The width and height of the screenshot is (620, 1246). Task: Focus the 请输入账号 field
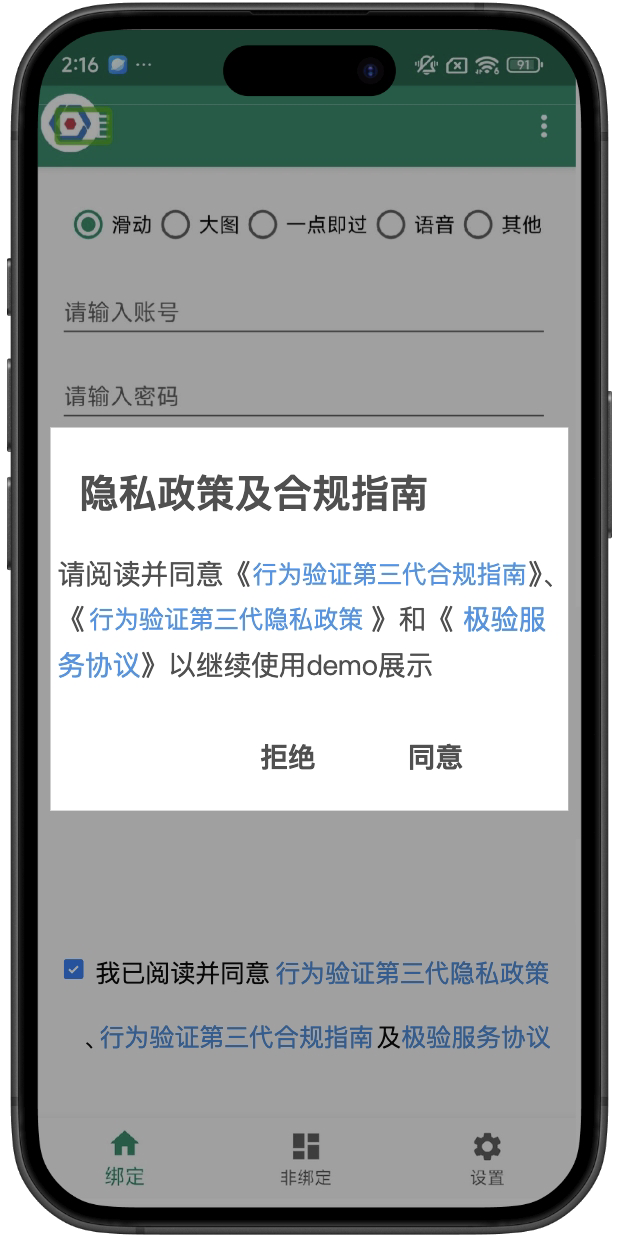pyautogui.click(x=303, y=313)
